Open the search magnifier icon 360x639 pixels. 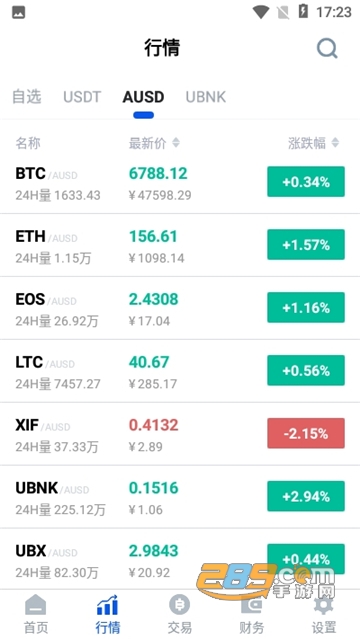click(327, 48)
